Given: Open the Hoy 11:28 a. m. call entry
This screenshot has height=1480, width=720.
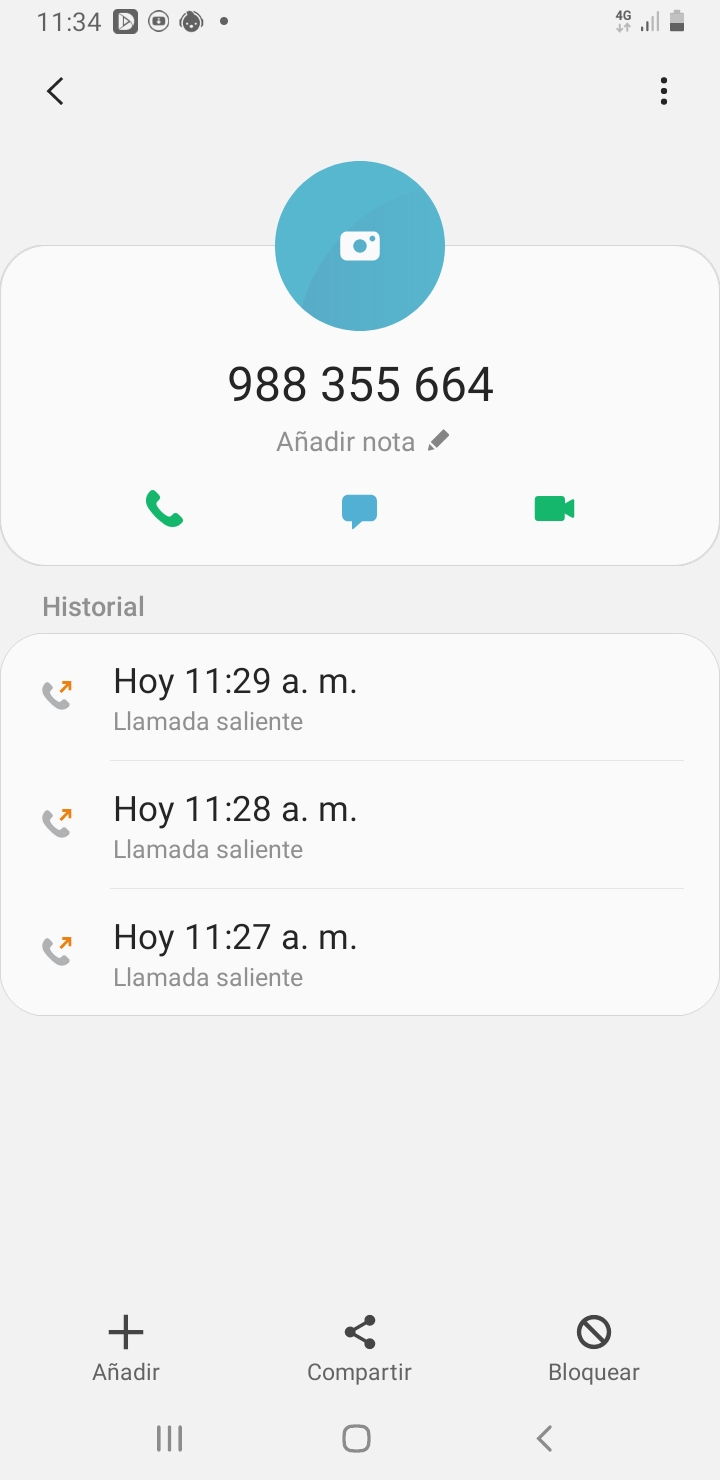Looking at the screenshot, I should pos(360,825).
